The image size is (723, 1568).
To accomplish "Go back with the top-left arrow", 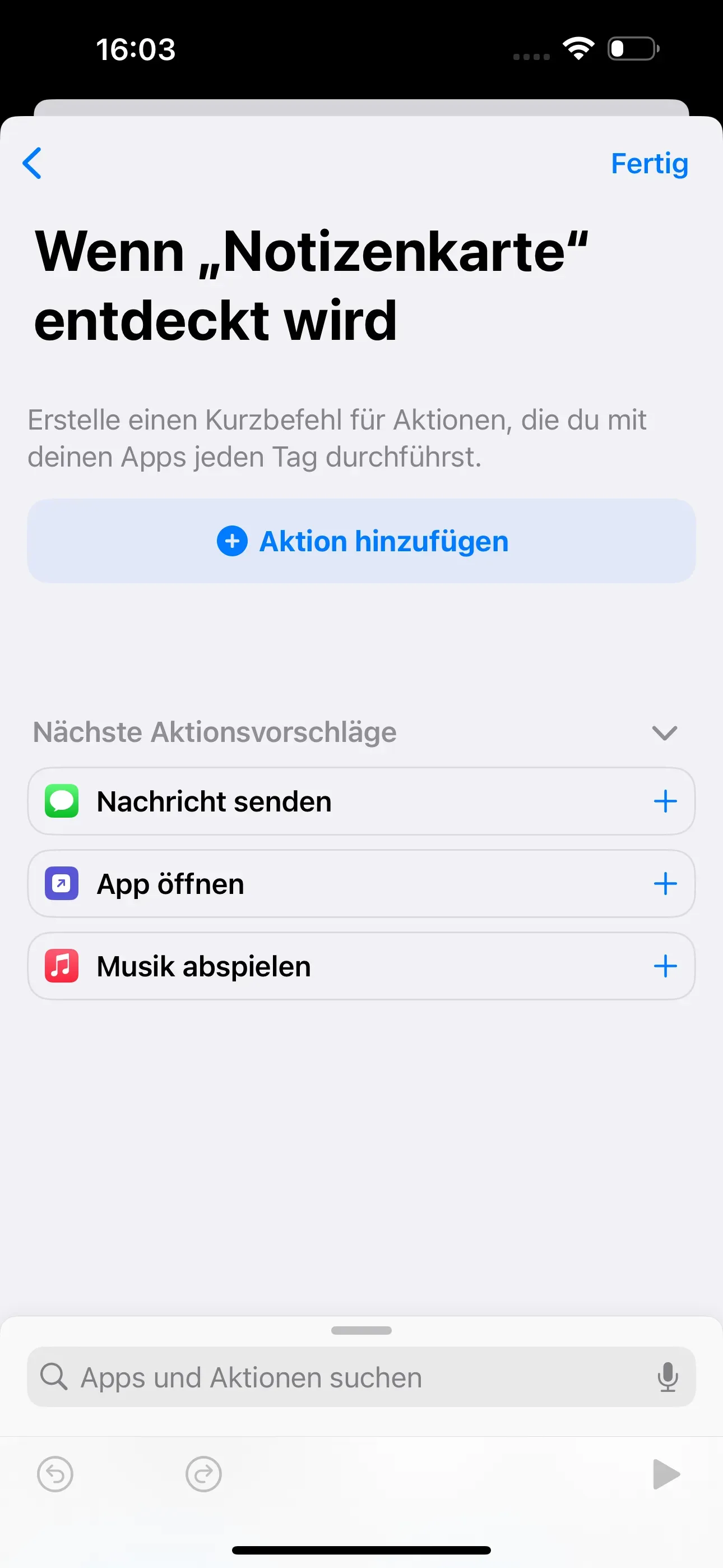I will point(33,163).
